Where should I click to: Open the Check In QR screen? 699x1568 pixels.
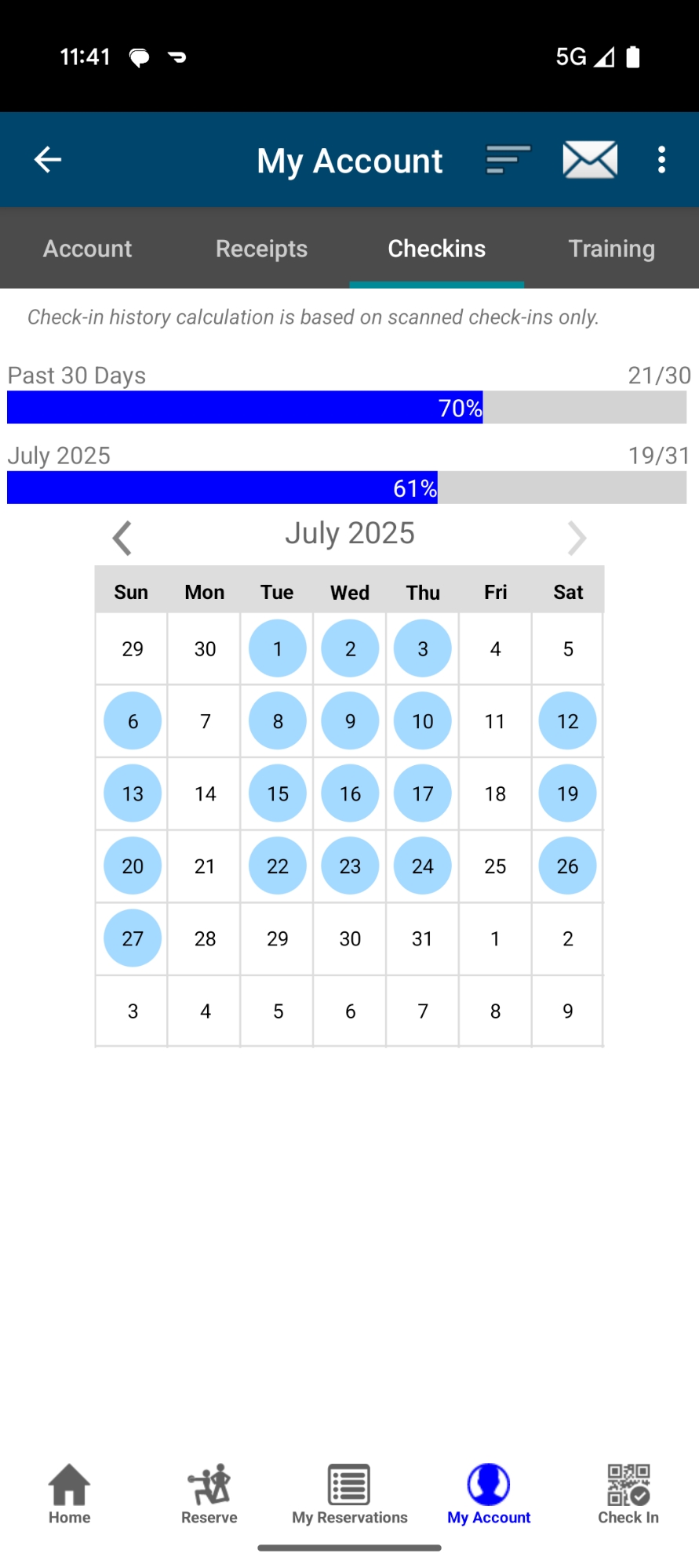(x=628, y=1494)
